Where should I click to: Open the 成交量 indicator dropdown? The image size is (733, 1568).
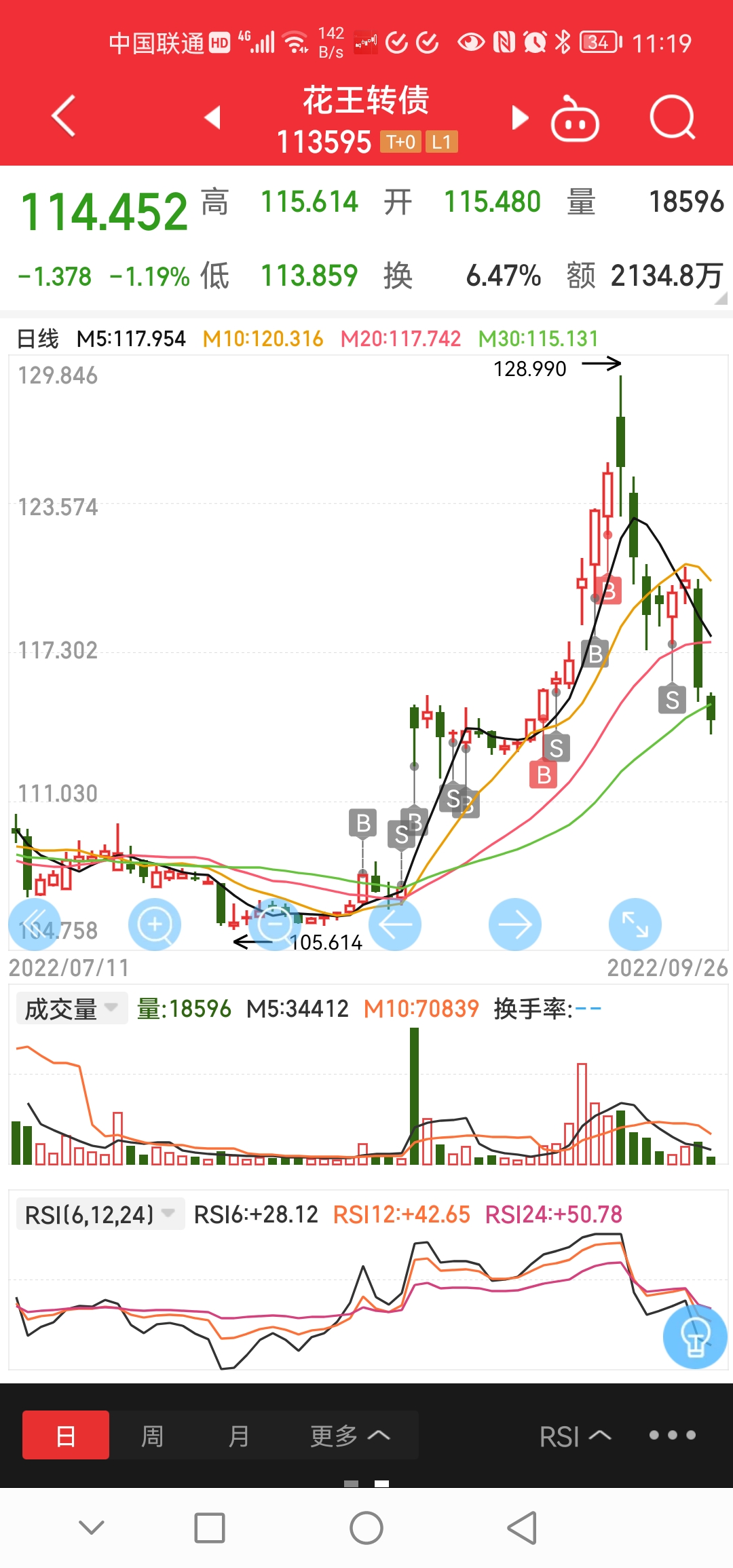pyautogui.click(x=71, y=1009)
